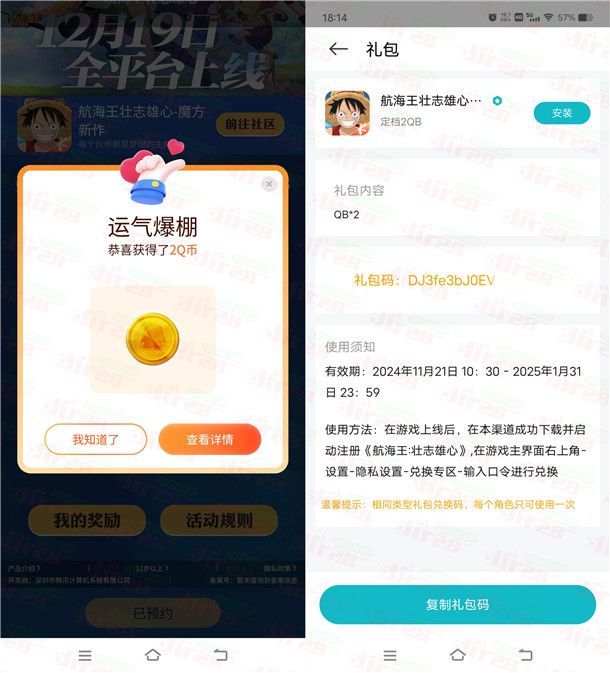Copy gift code with 复制礼包码
The height and width of the screenshot is (673, 610).
(x=457, y=605)
